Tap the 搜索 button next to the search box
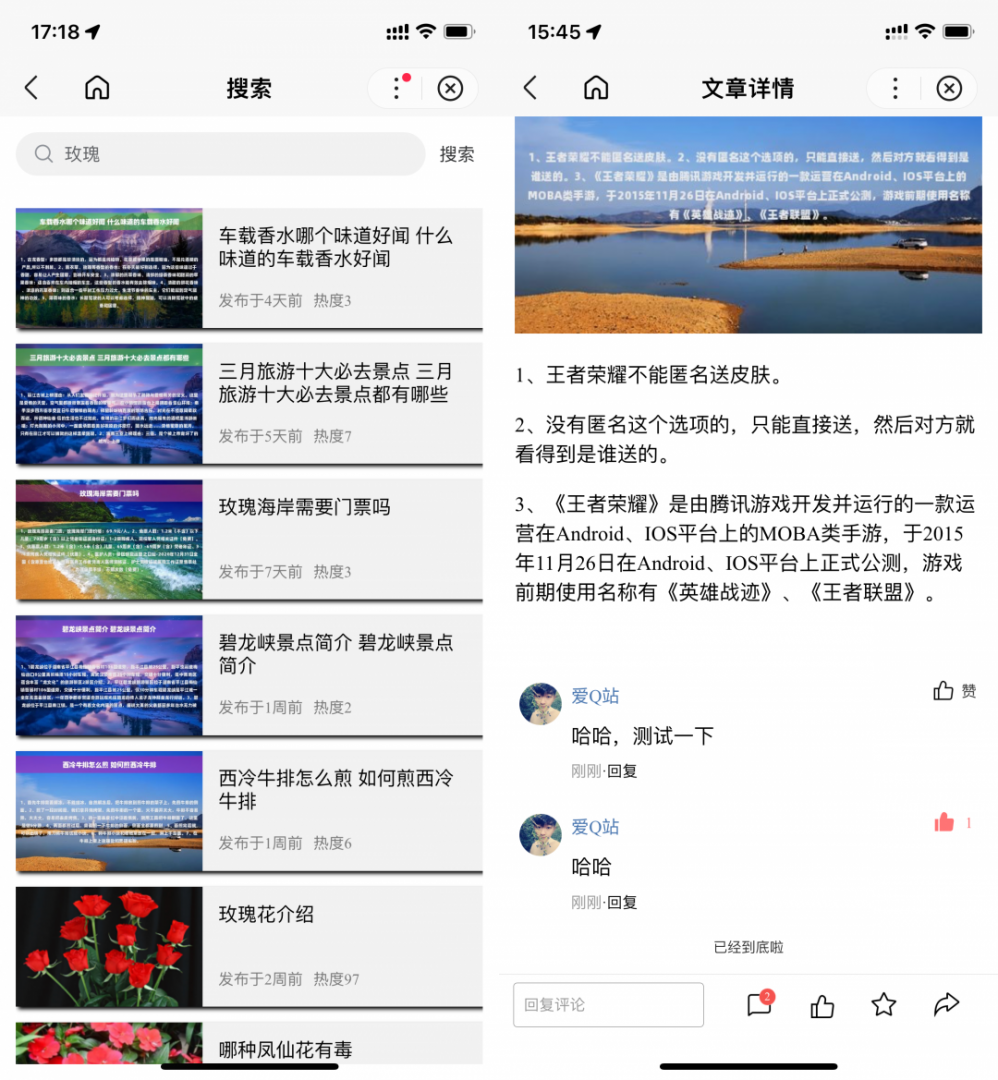The height and width of the screenshot is (1080, 998). pyautogui.click(x=457, y=153)
